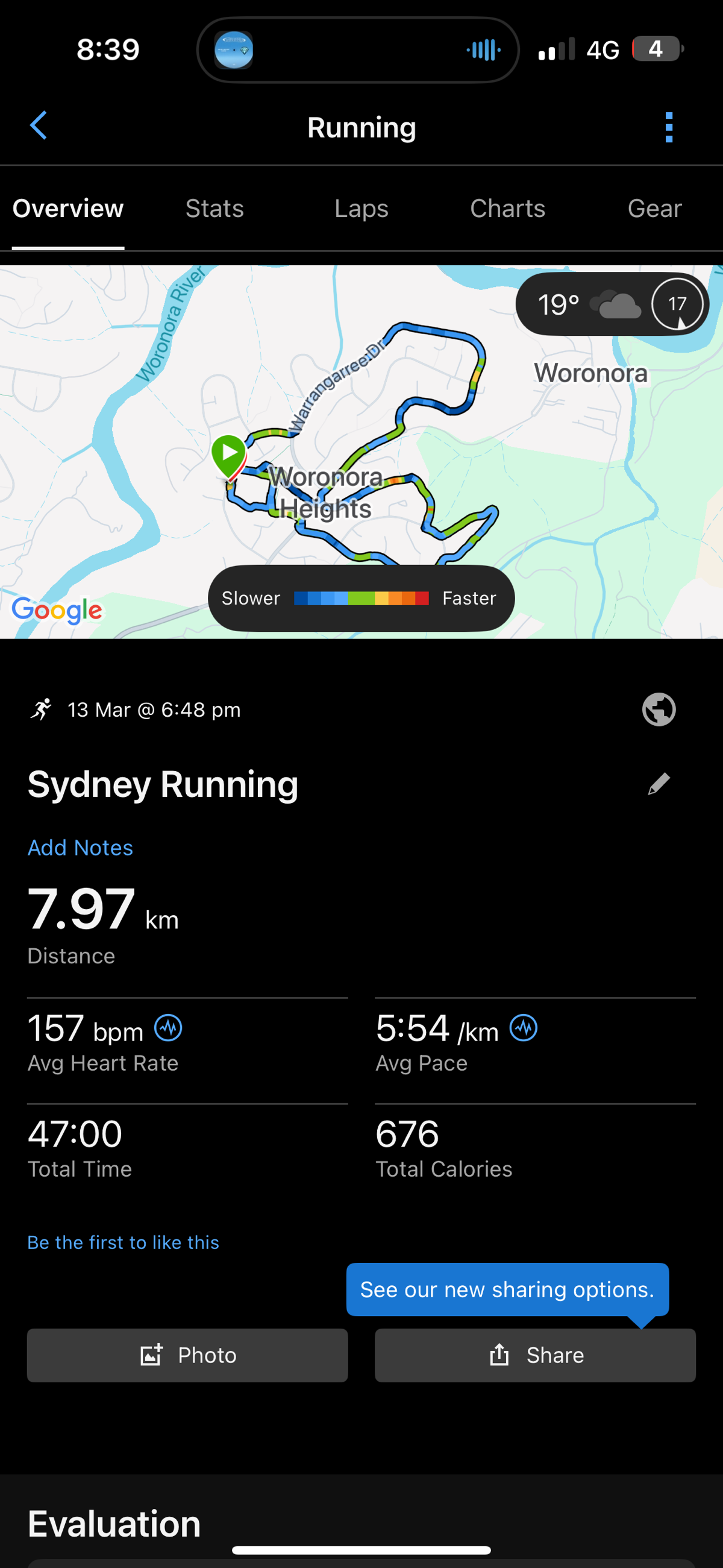The height and width of the screenshot is (1568, 723).
Task: Share this running activity
Action: (x=535, y=1355)
